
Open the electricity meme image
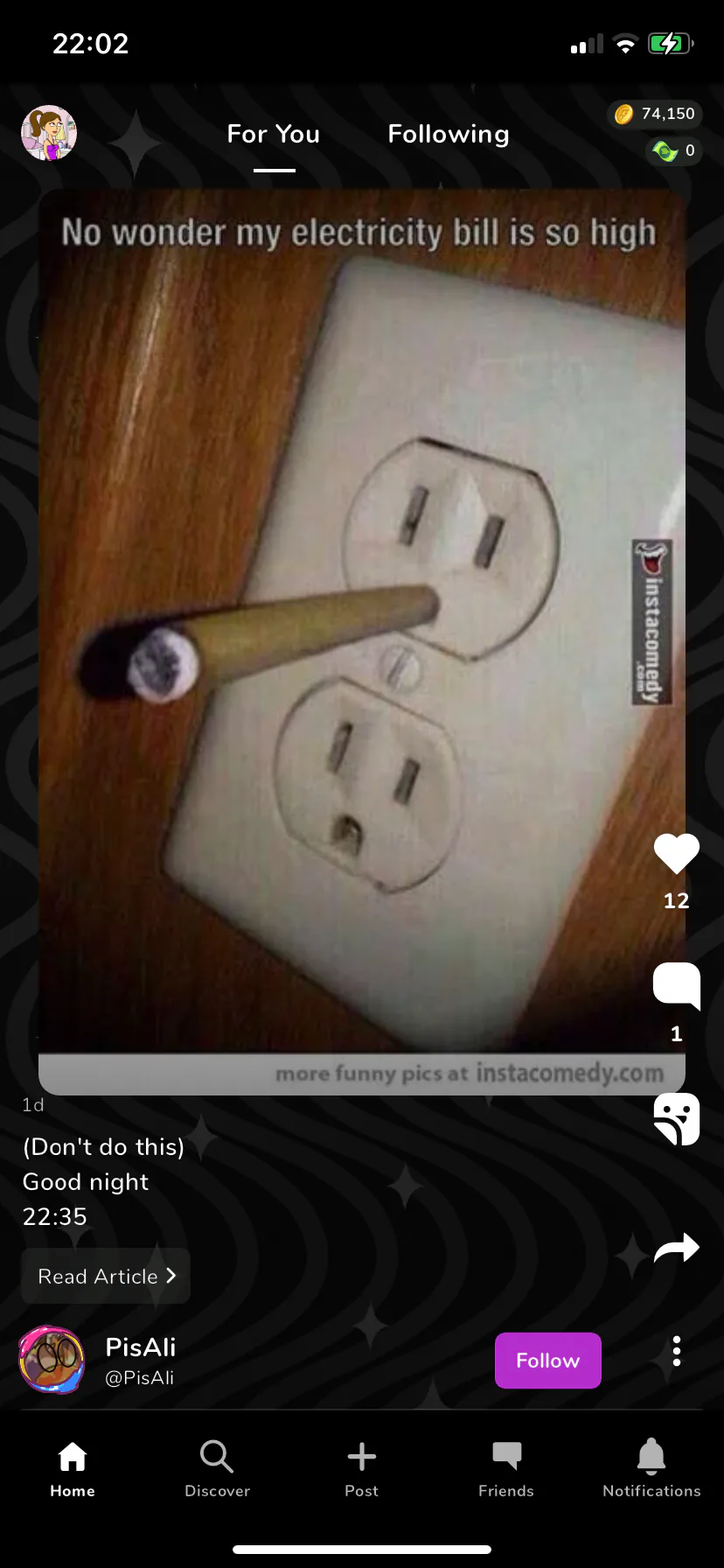click(362, 641)
